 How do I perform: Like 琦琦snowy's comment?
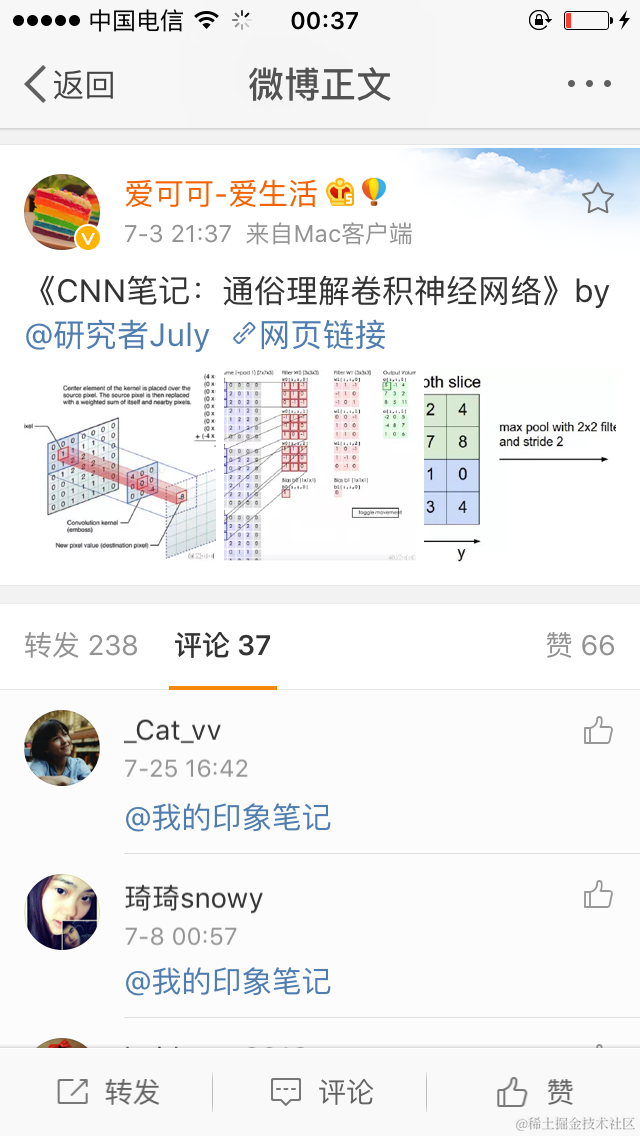point(597,895)
